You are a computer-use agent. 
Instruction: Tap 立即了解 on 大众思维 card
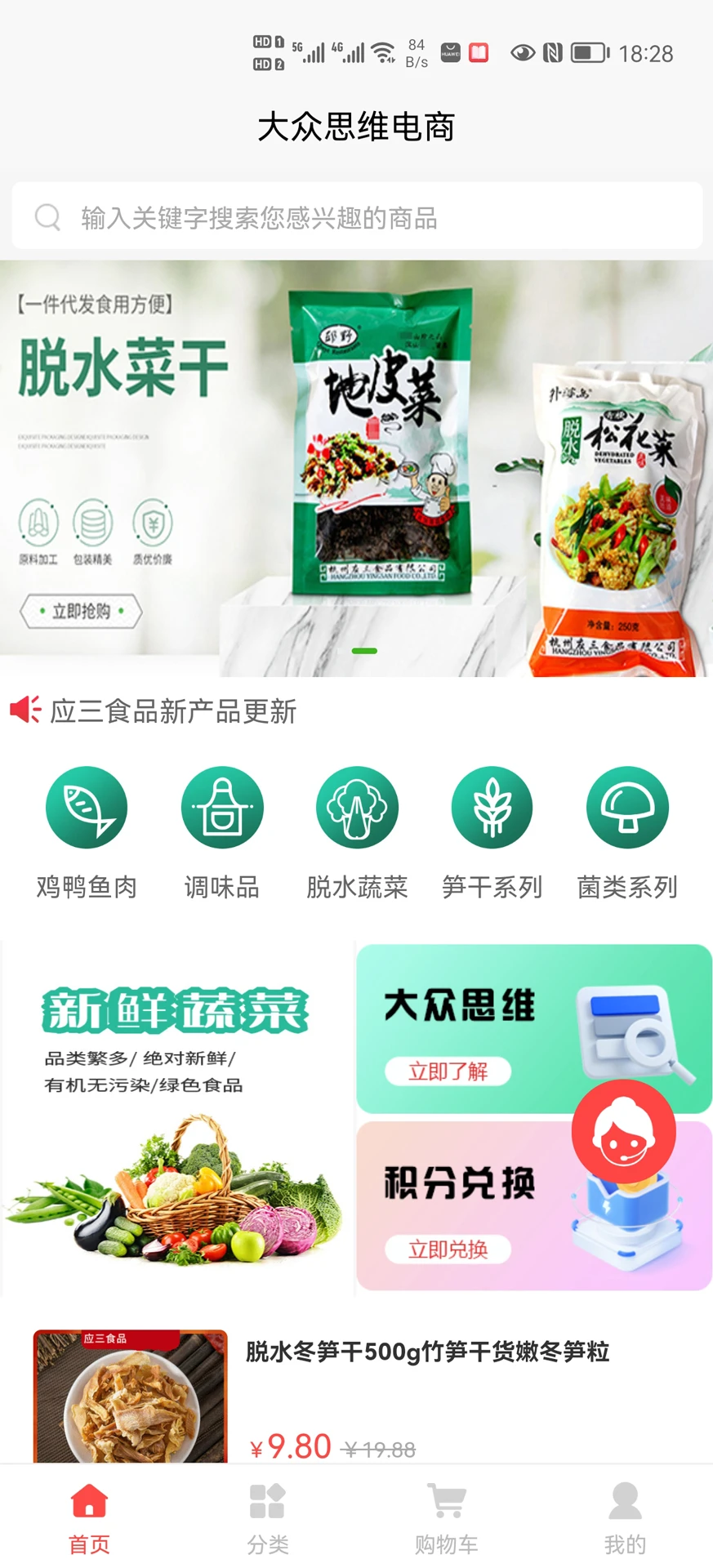[x=448, y=1071]
